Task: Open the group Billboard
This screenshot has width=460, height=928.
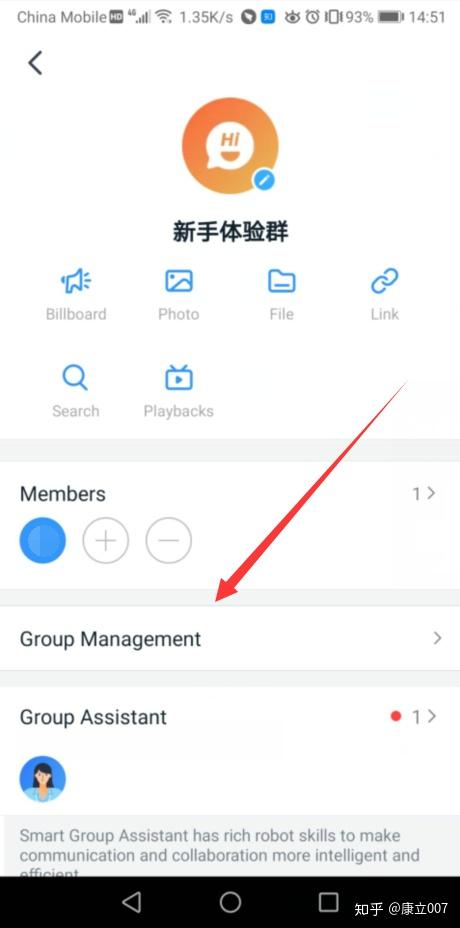Action: 76,294
